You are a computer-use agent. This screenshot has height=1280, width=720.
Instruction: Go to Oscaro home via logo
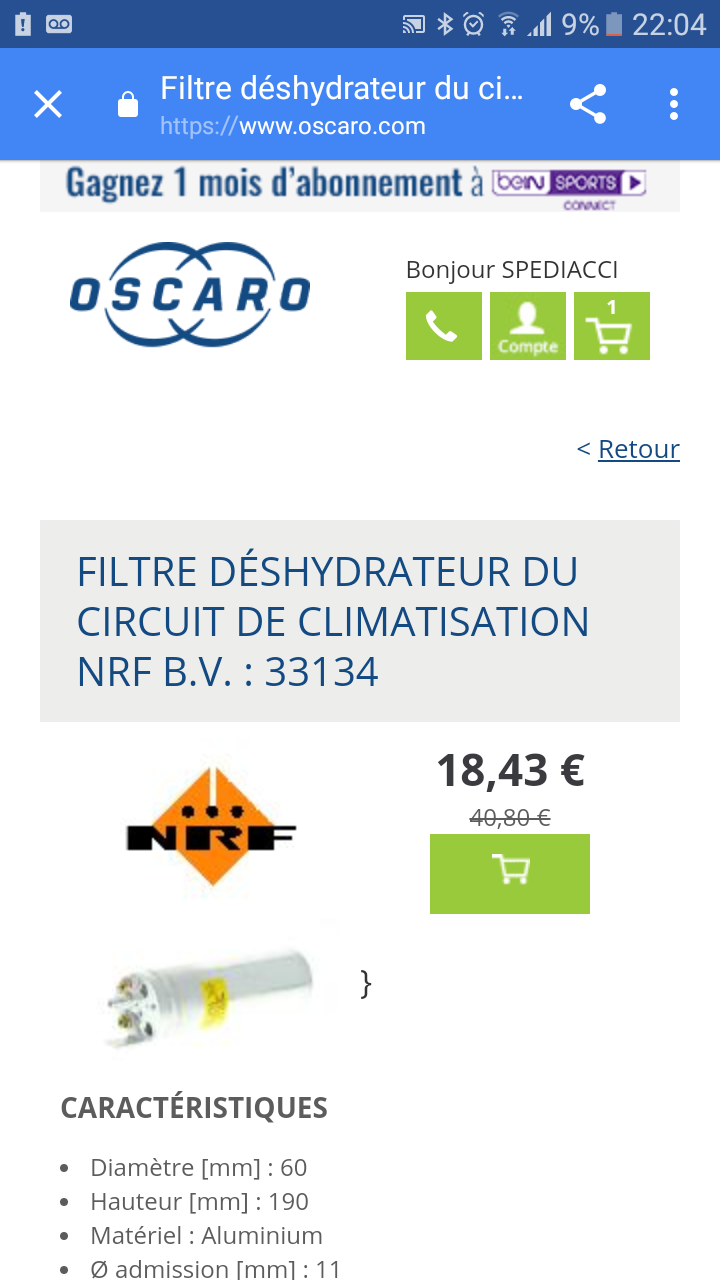coord(190,294)
